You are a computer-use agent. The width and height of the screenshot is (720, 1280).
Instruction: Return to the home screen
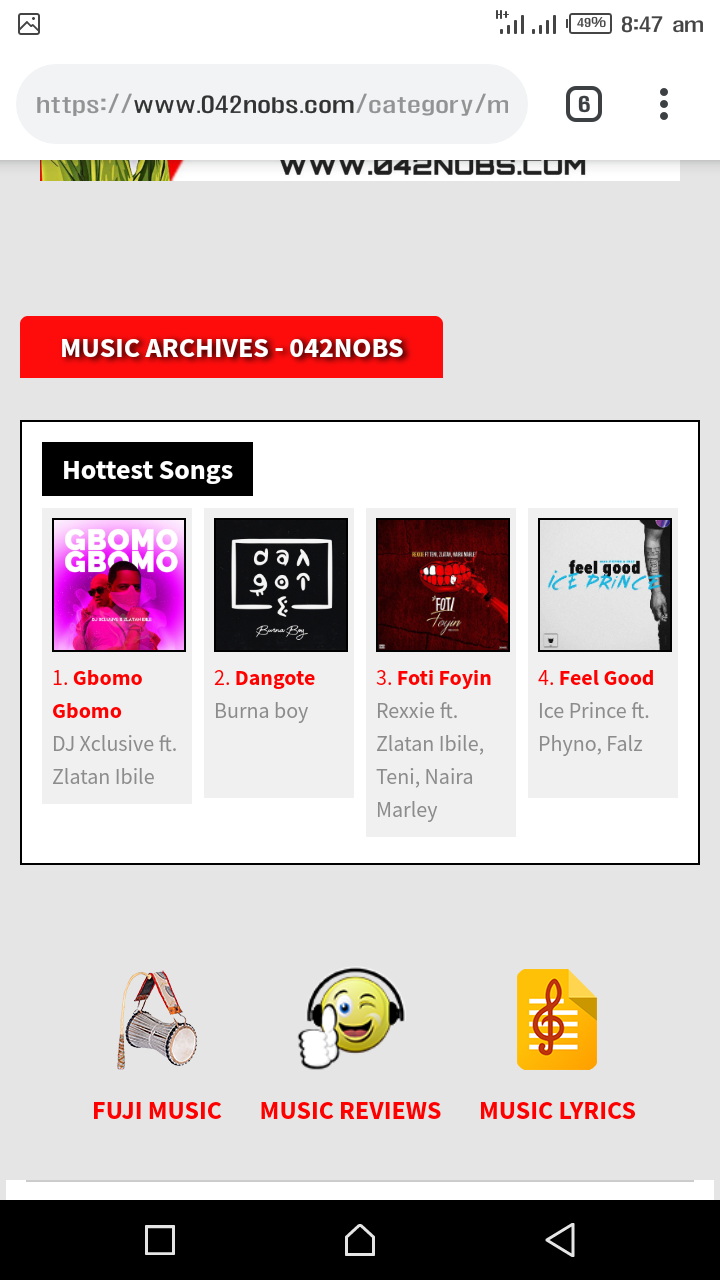click(x=360, y=1240)
